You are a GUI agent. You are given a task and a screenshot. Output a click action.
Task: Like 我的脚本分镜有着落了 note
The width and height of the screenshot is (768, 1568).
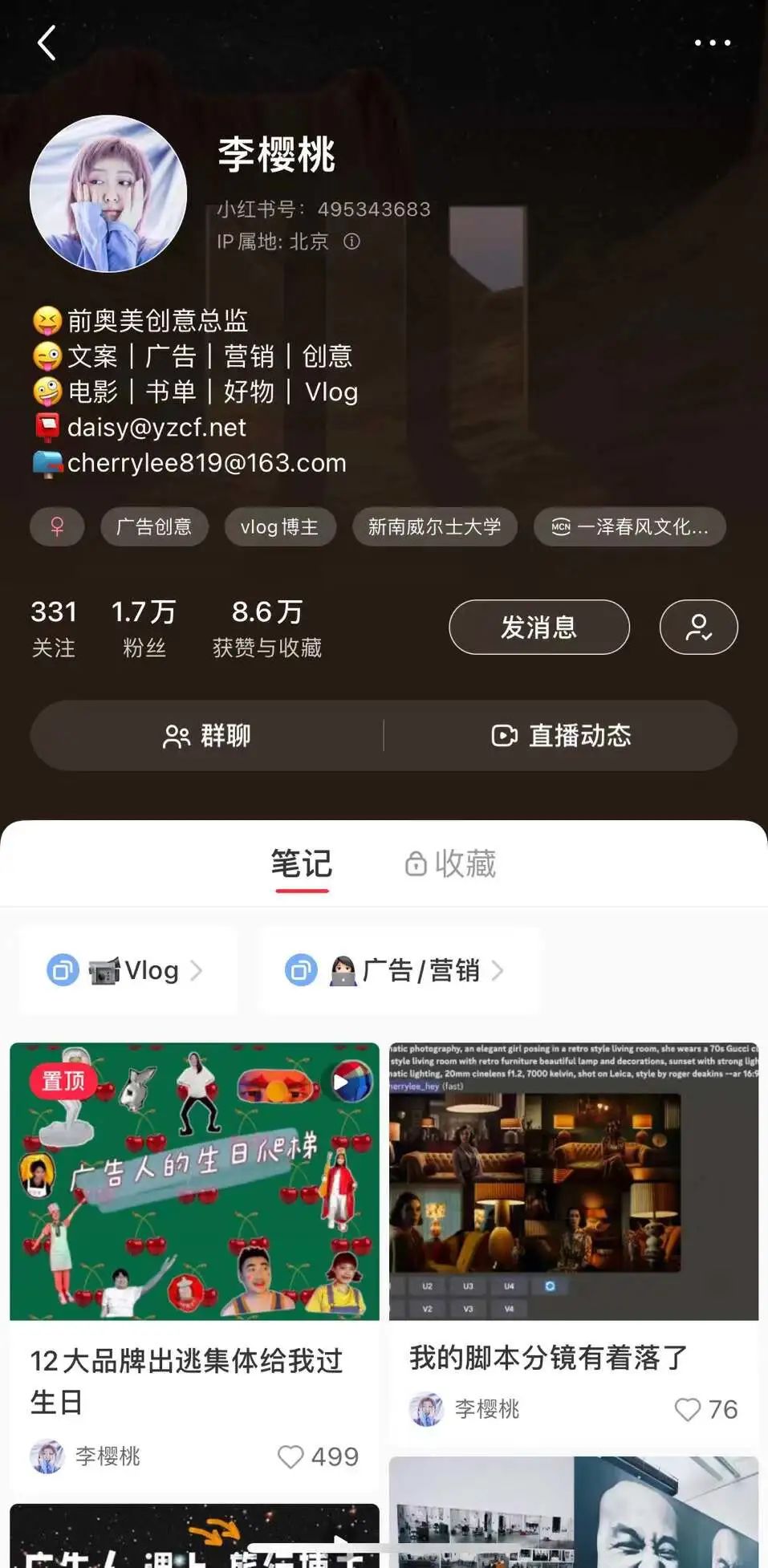[x=687, y=1408]
